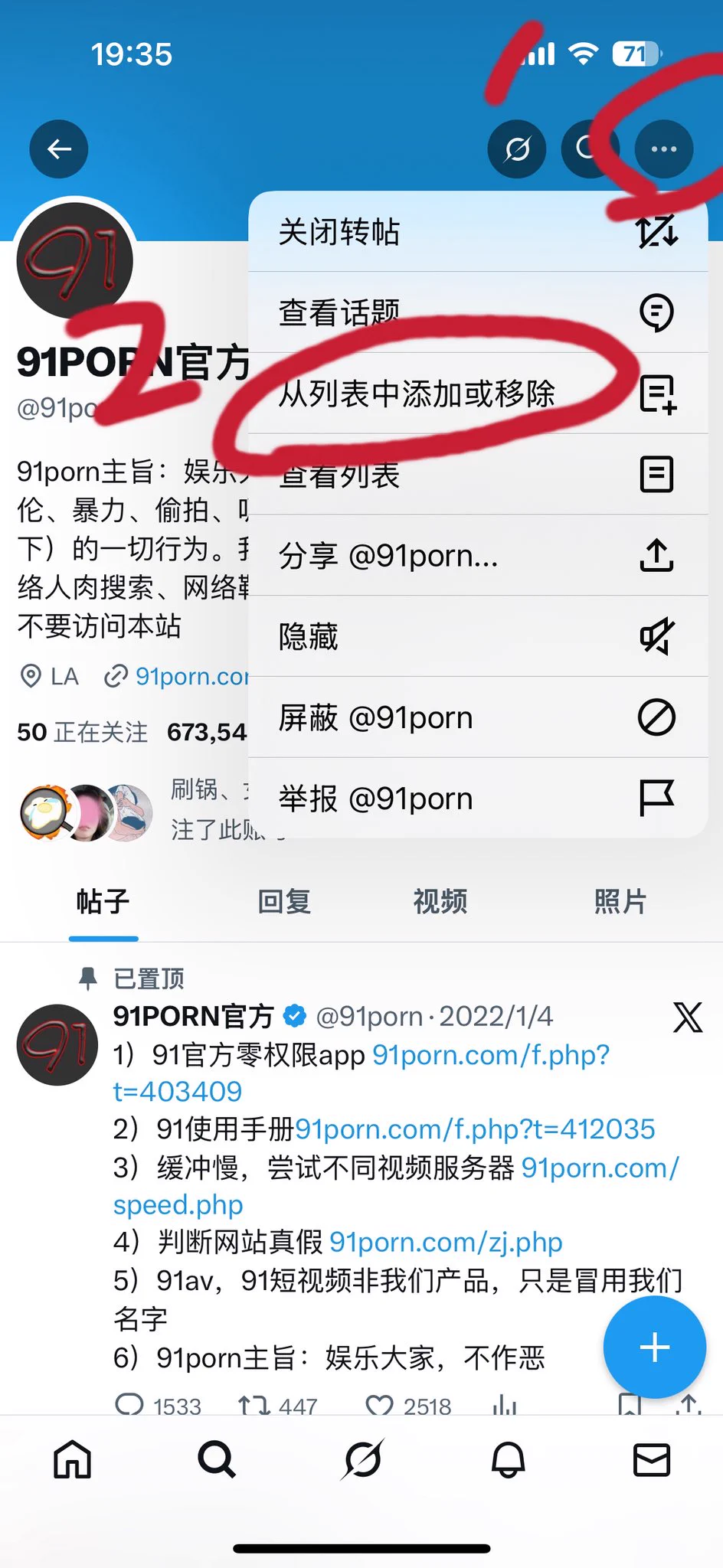Report the account via 举报 option
Viewport: 723px width, 1568px height.
(x=476, y=799)
